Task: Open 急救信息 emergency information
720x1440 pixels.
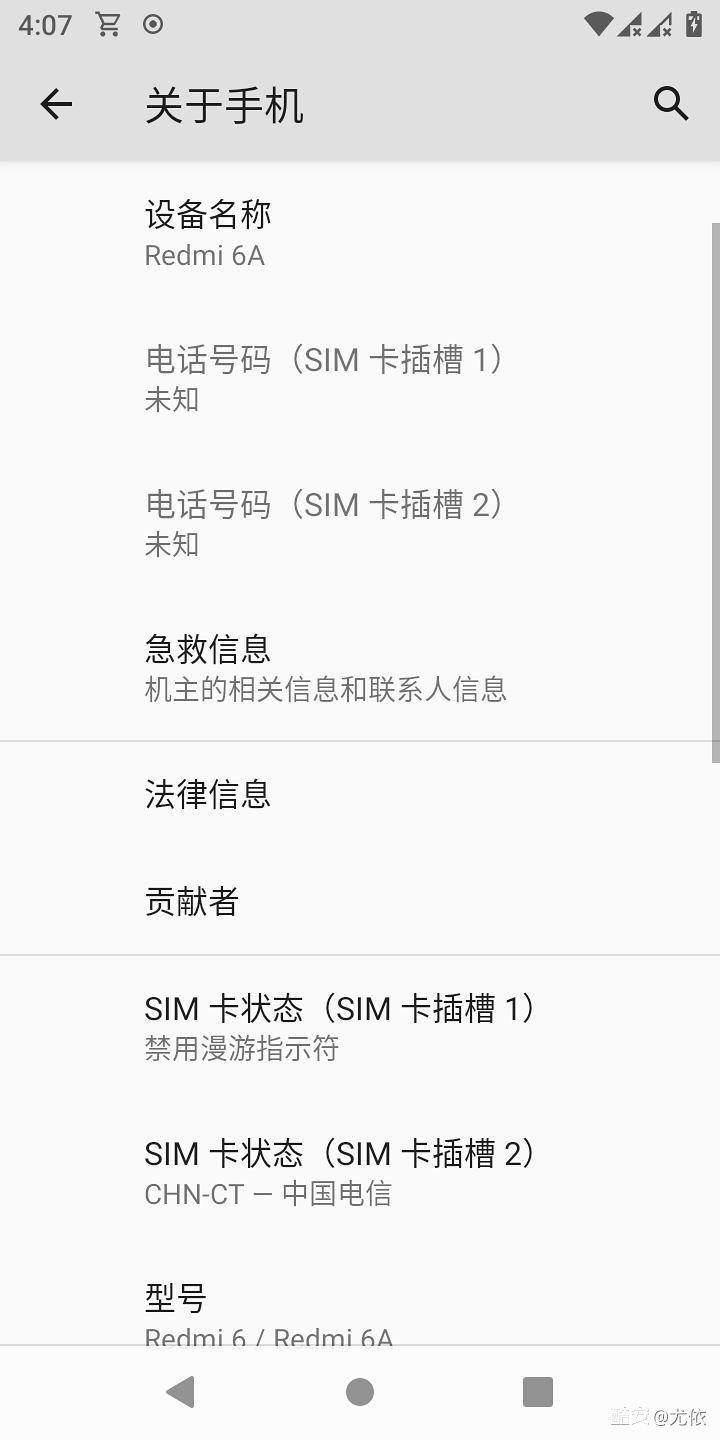Action: pos(360,668)
